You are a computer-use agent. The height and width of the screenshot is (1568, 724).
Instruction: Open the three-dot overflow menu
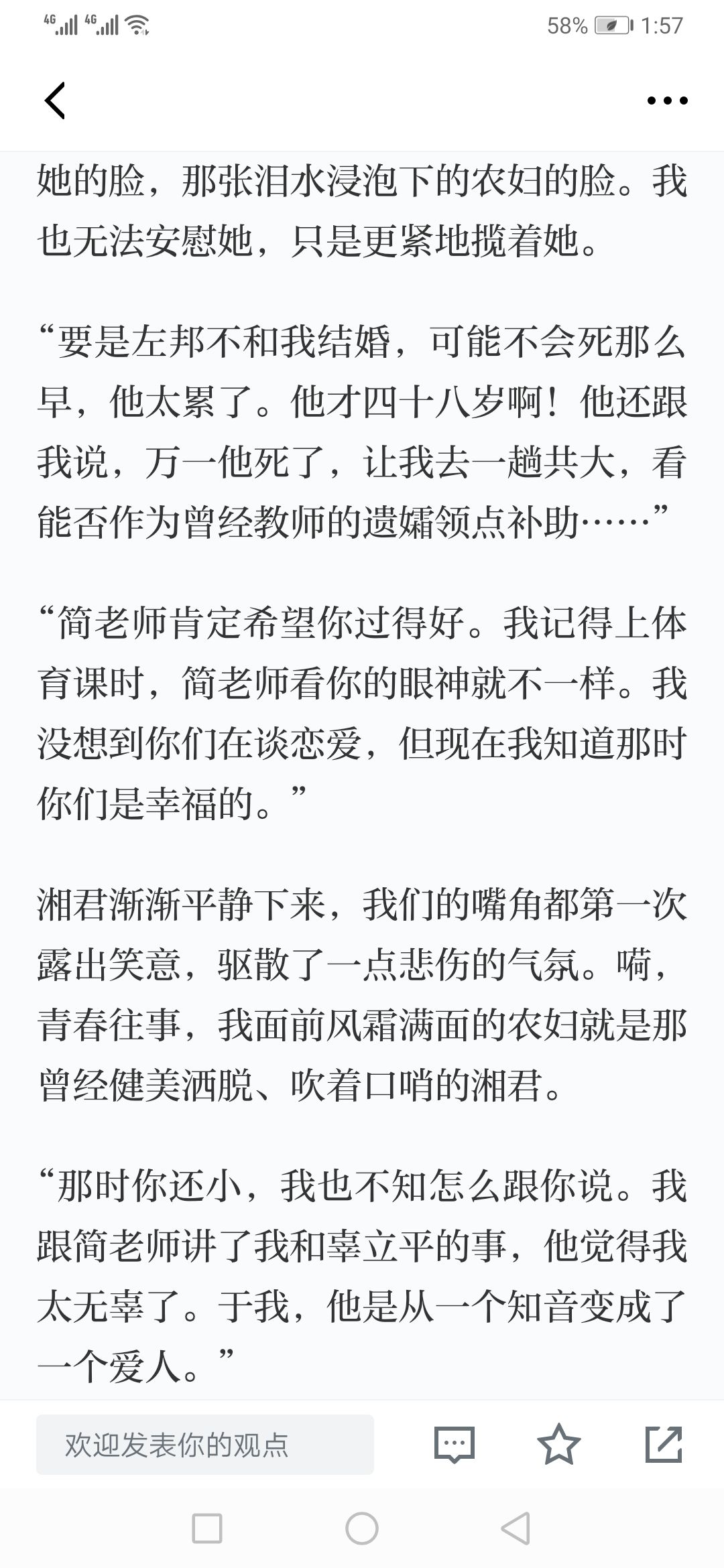[x=667, y=101]
